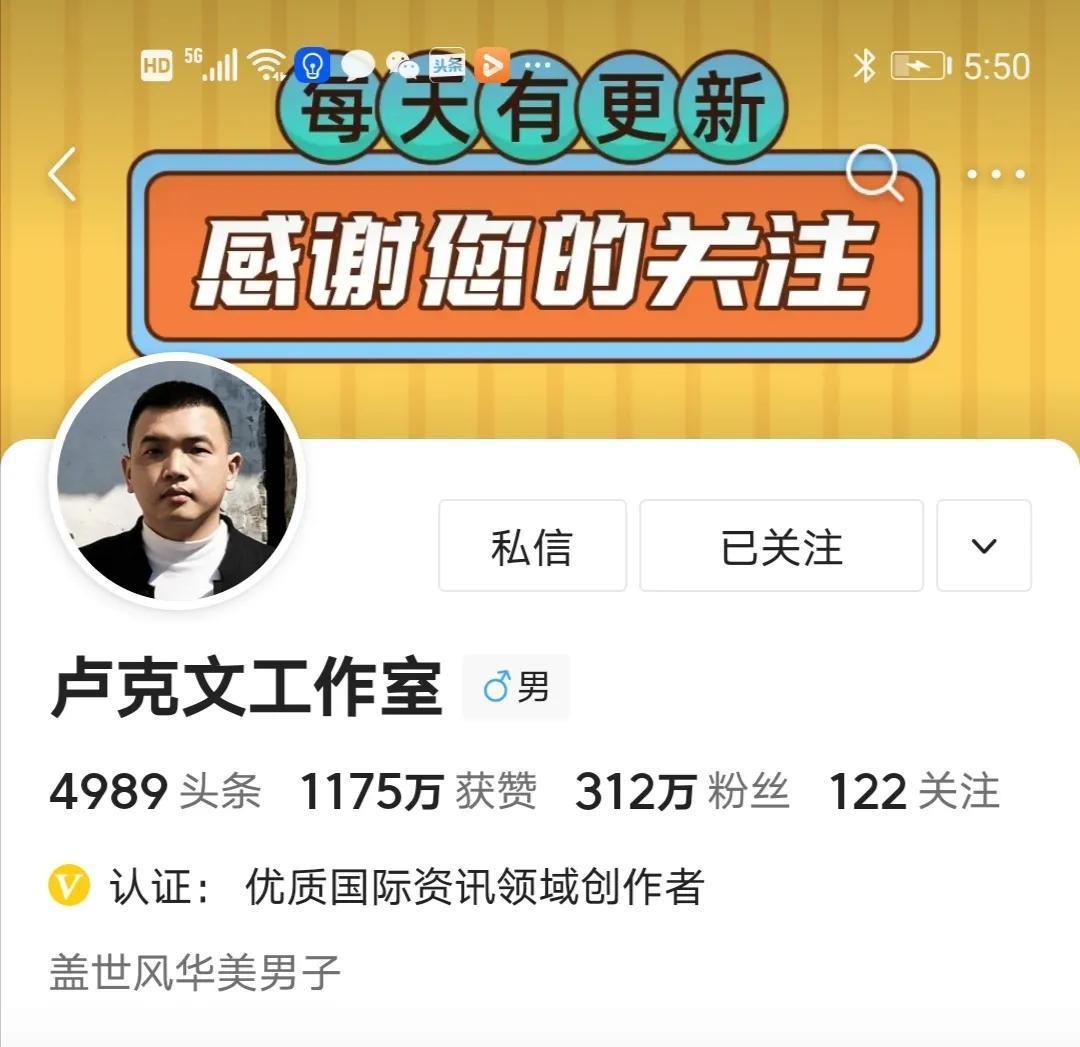The width and height of the screenshot is (1080, 1047).
Task: Tap the 已关注 button to unfollow
Action: point(781,546)
